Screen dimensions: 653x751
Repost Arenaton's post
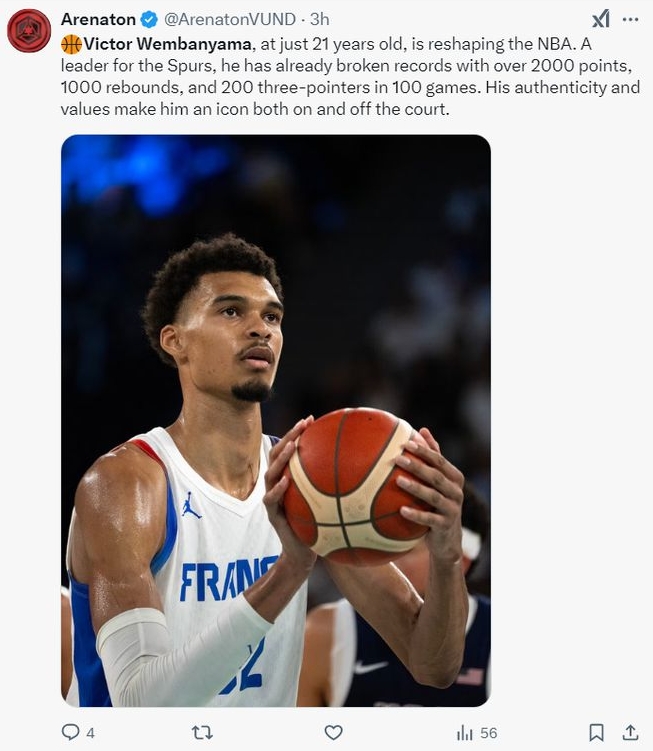(202, 733)
